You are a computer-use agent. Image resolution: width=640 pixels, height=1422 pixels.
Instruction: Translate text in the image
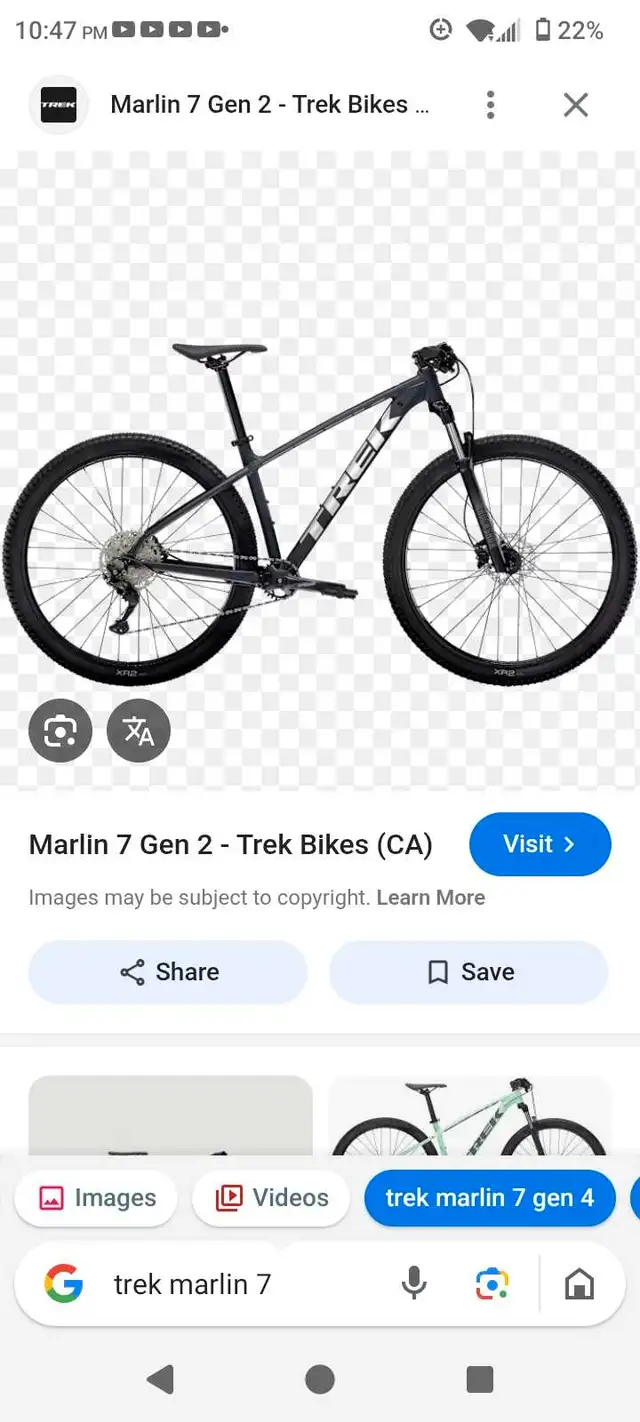139,731
